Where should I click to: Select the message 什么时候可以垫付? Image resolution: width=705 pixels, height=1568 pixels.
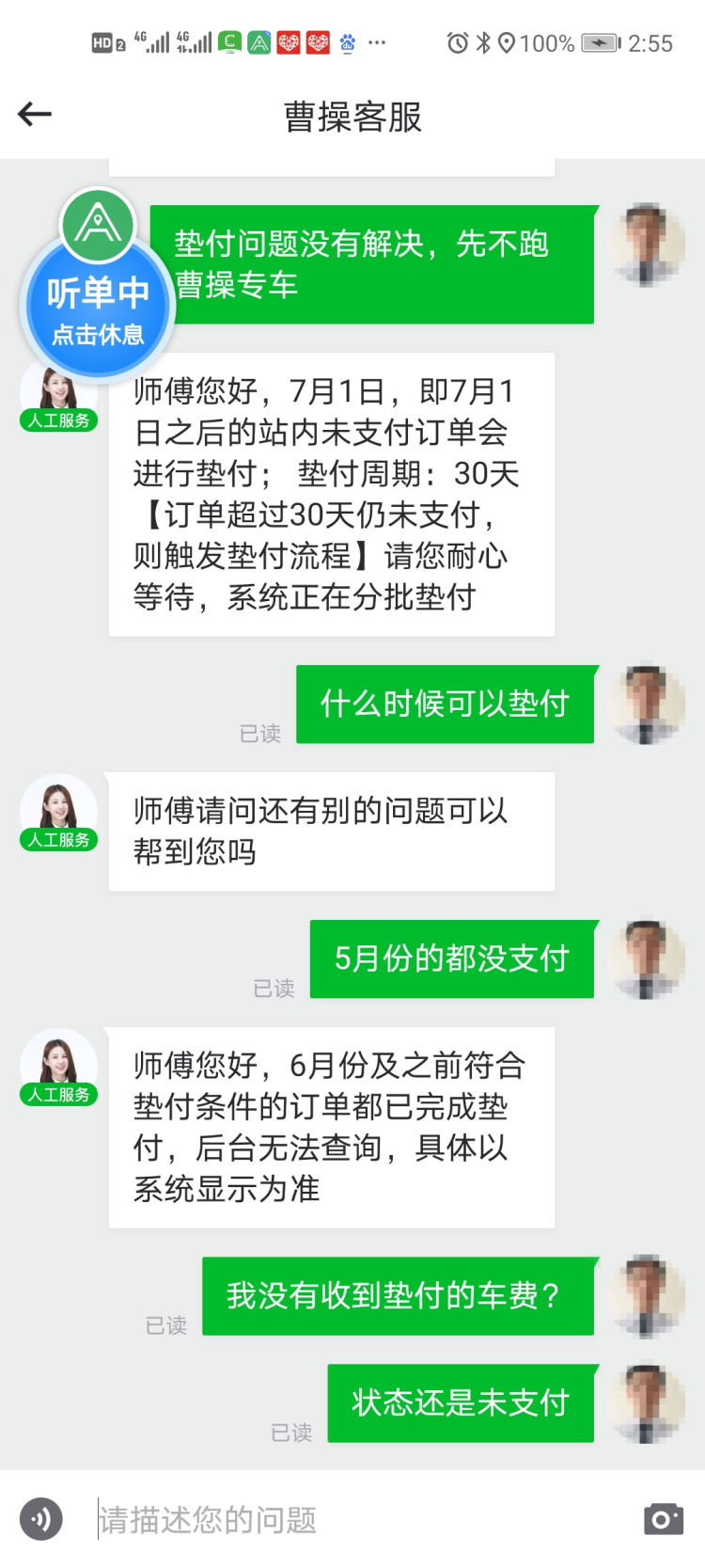[445, 703]
